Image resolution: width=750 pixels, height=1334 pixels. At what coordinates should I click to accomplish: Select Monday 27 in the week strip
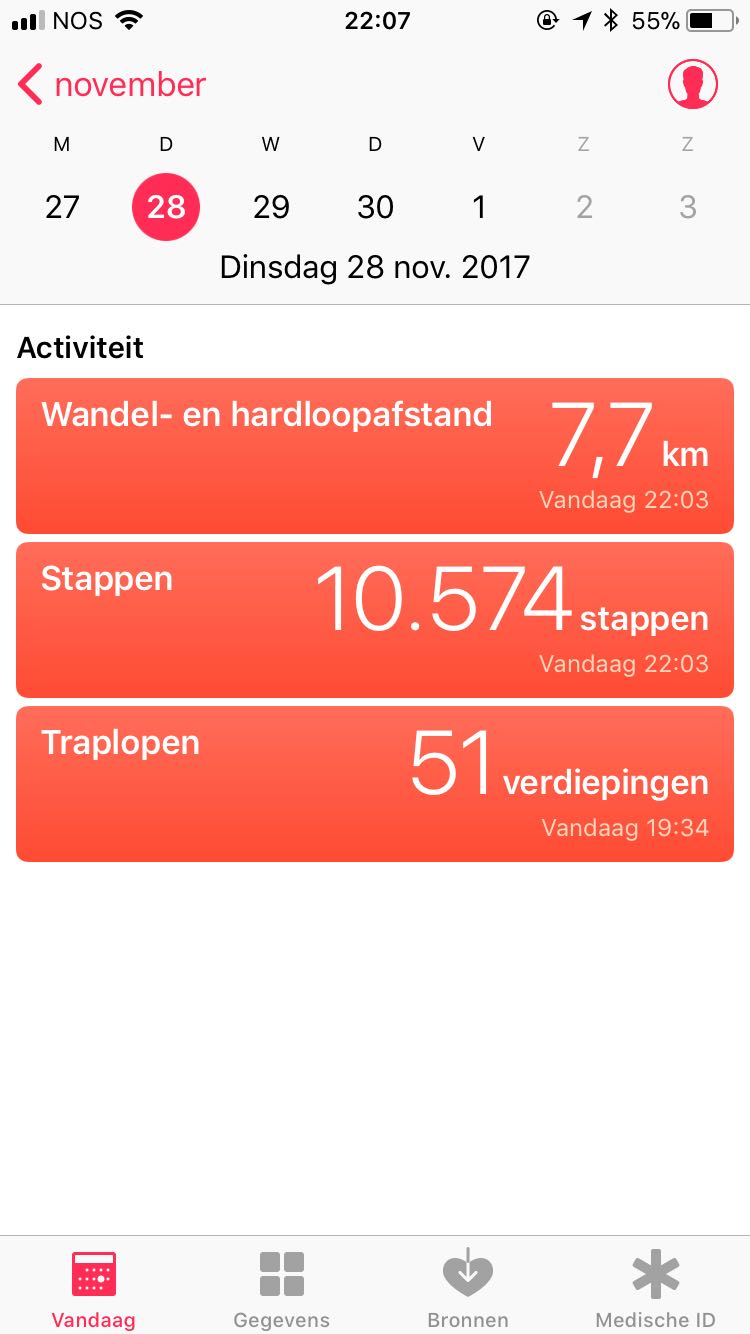click(62, 207)
